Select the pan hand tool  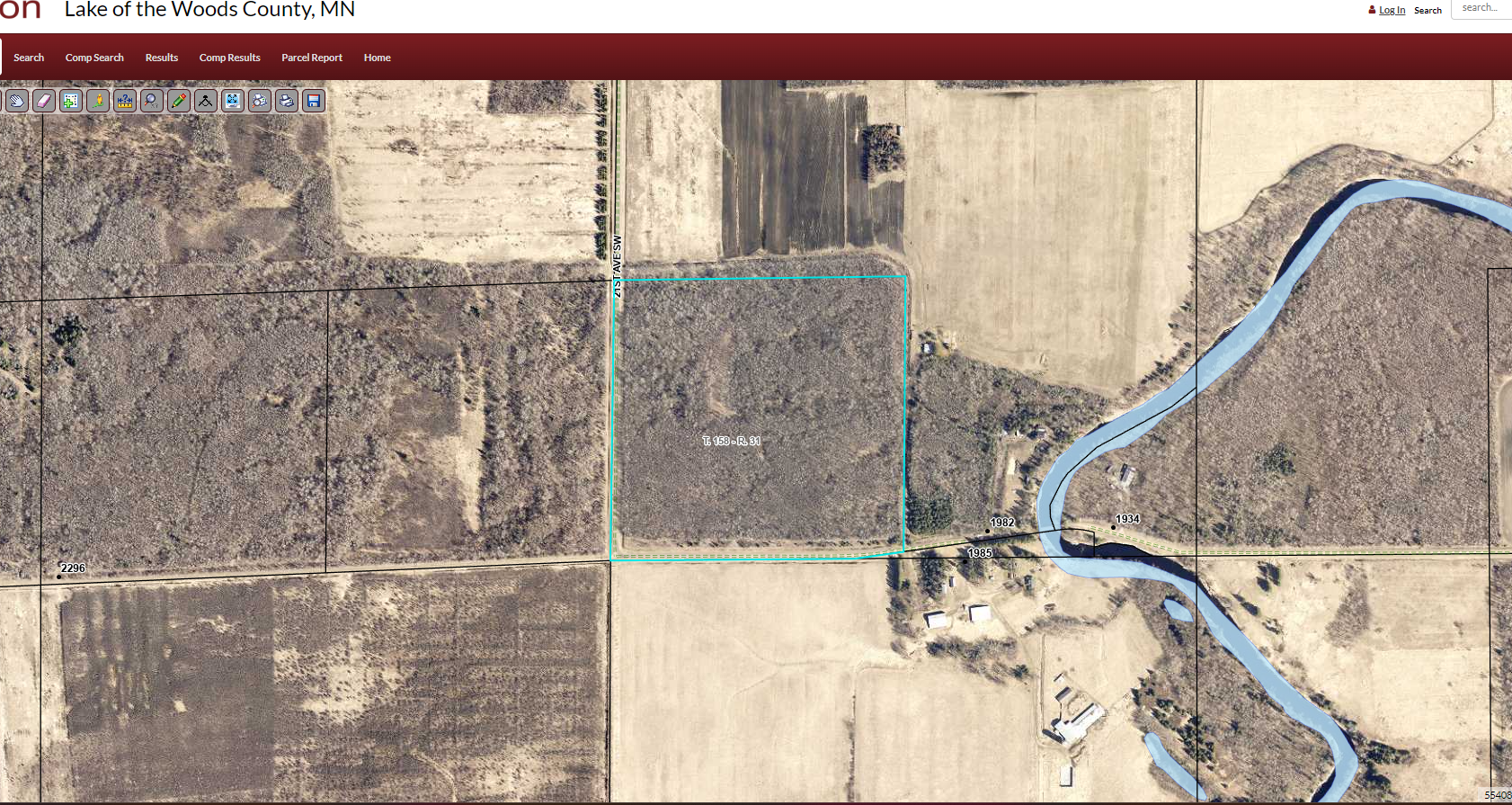click(x=17, y=101)
